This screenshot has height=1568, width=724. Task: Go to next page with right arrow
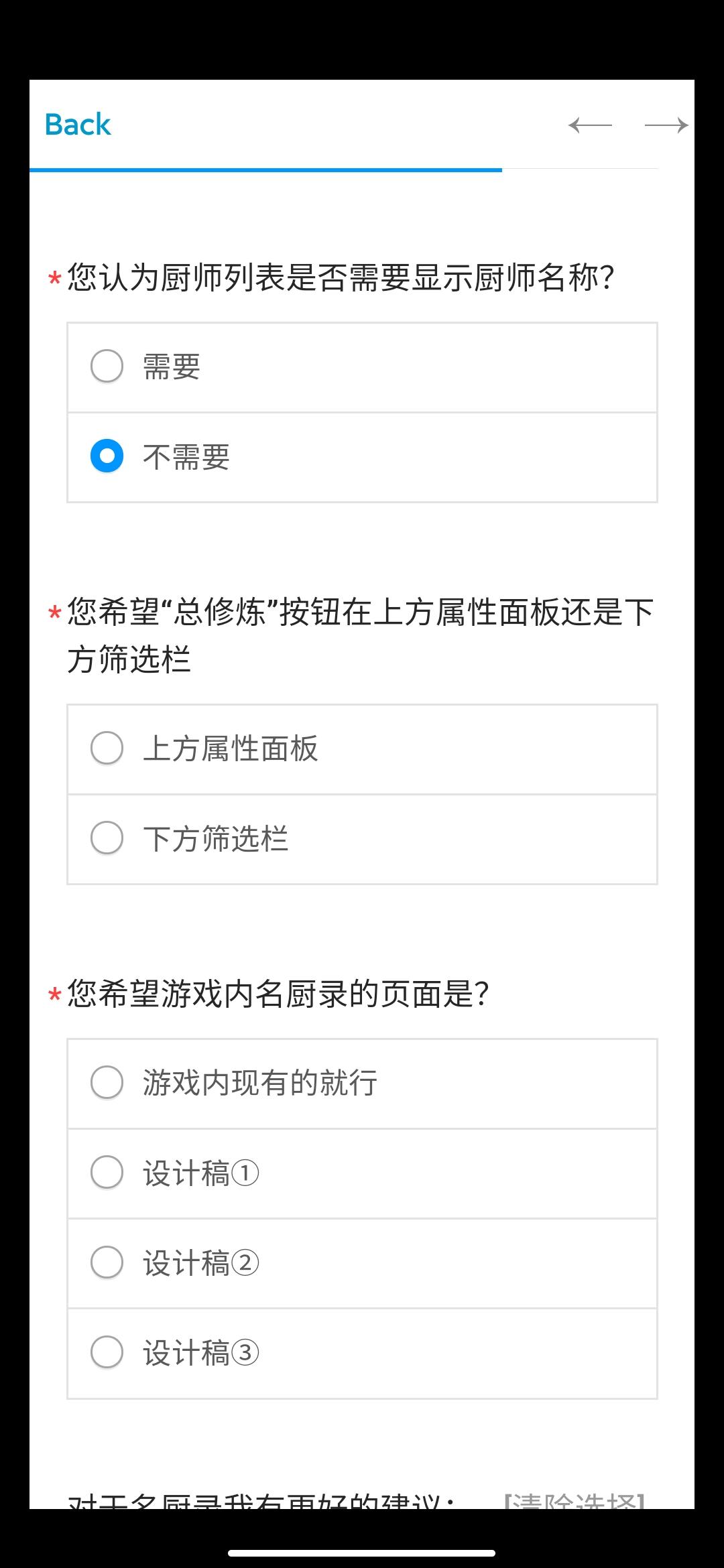coord(666,125)
